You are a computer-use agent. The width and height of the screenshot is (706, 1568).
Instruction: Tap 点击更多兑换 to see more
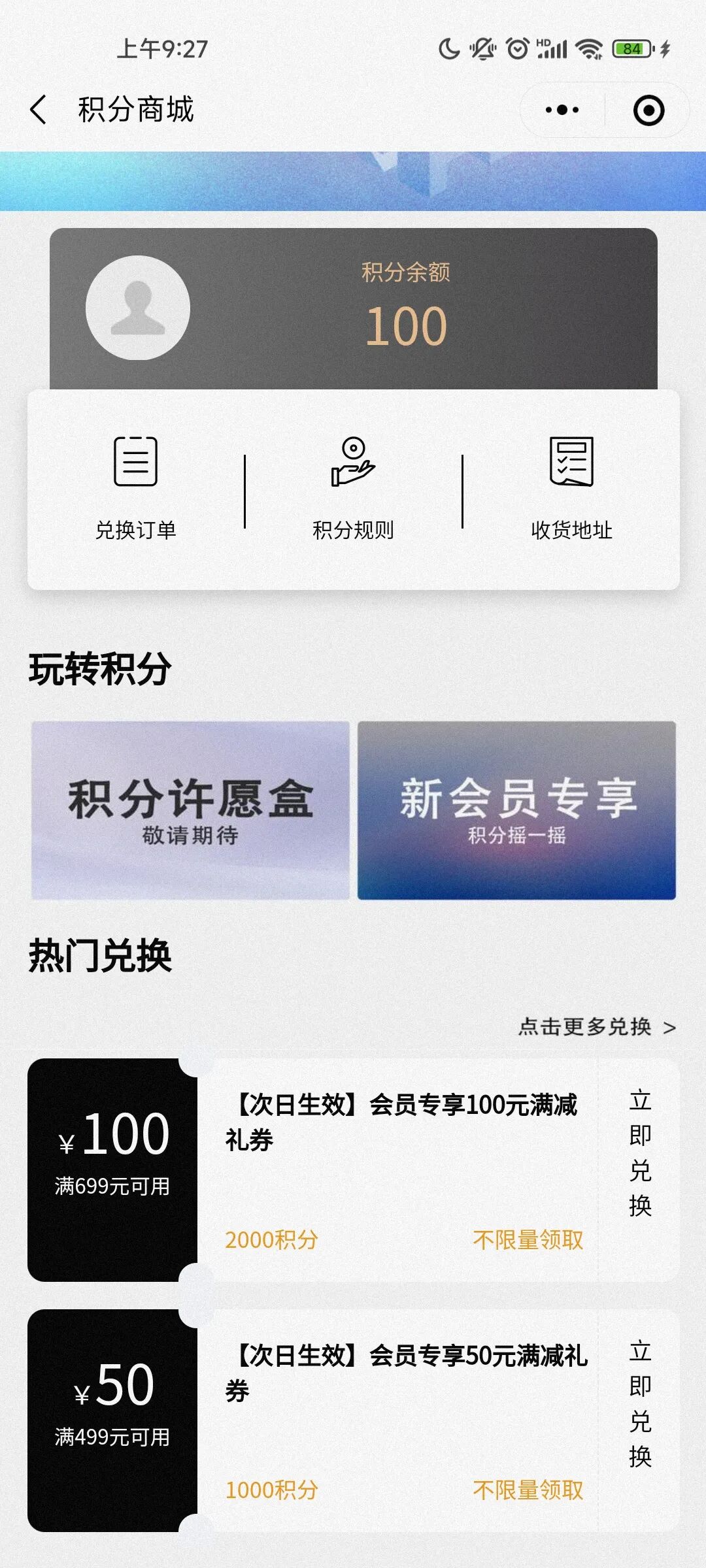pyautogui.click(x=596, y=1027)
